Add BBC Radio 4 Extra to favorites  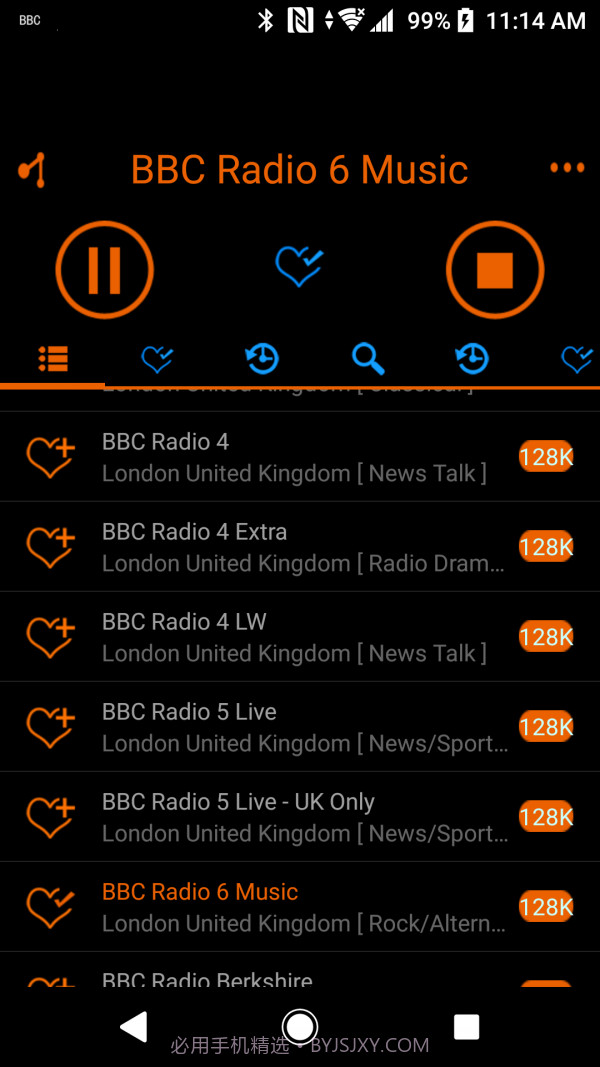(x=50, y=547)
